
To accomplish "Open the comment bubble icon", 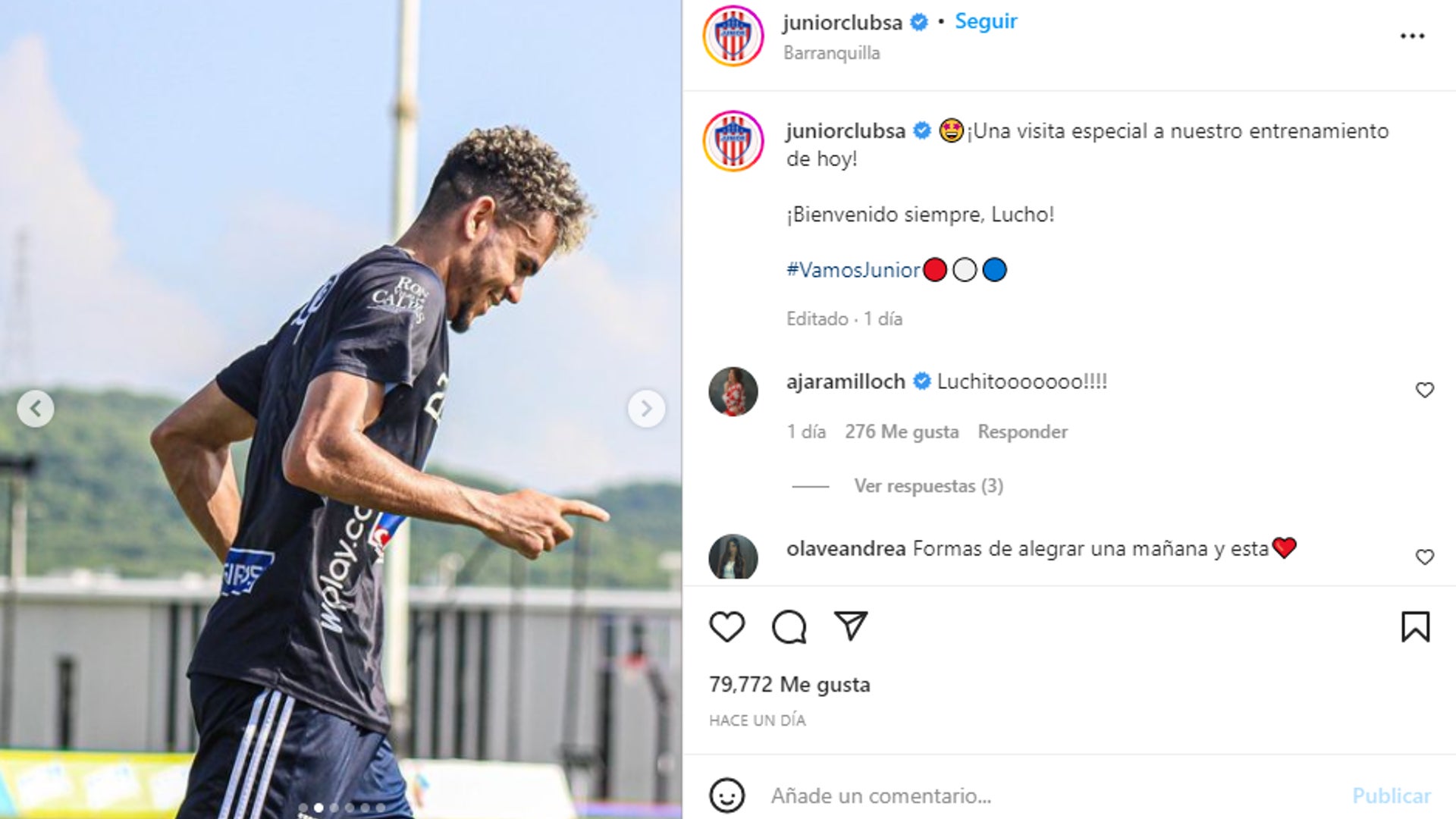I will (x=789, y=626).
